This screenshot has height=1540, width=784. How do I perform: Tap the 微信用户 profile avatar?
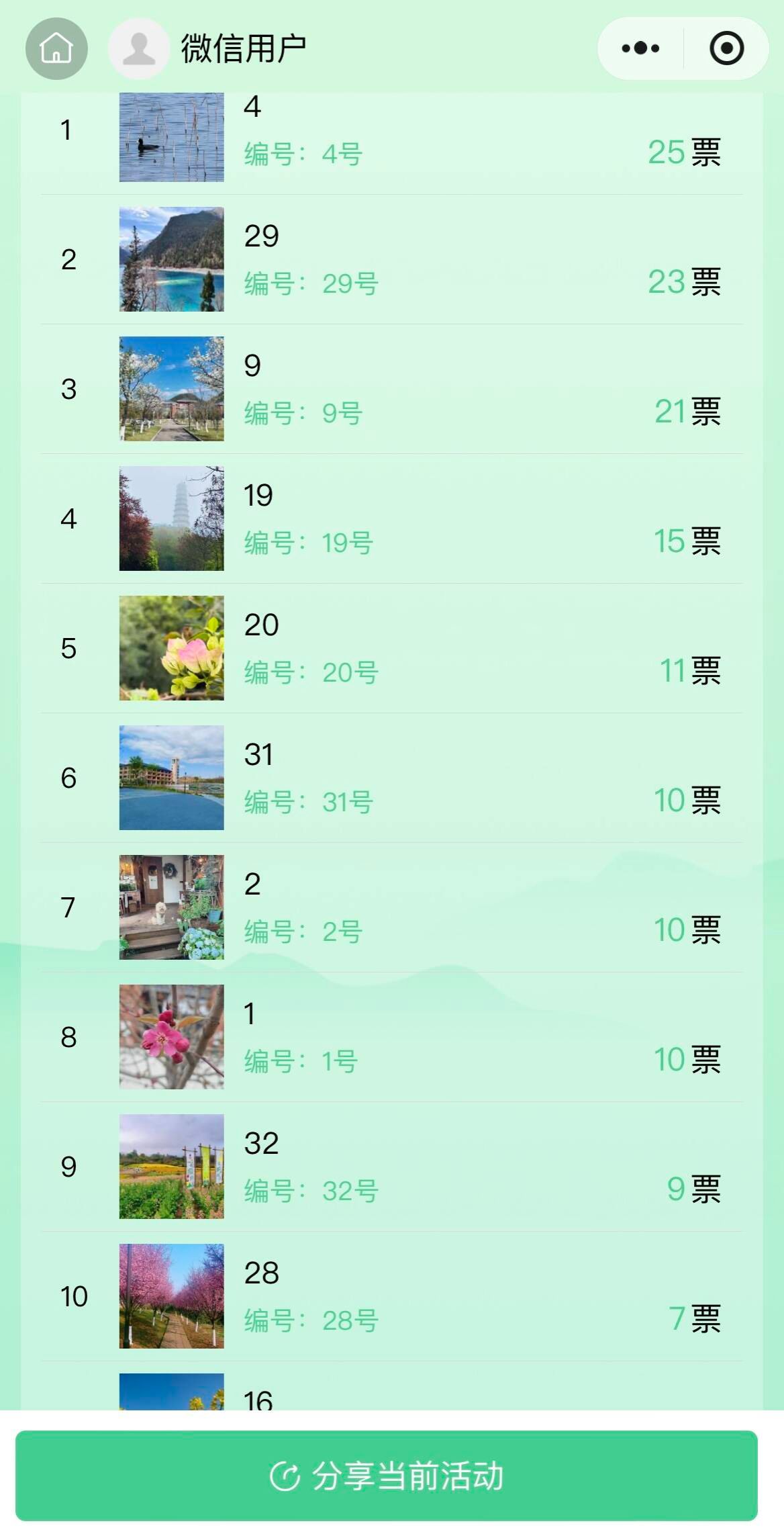pos(139,48)
